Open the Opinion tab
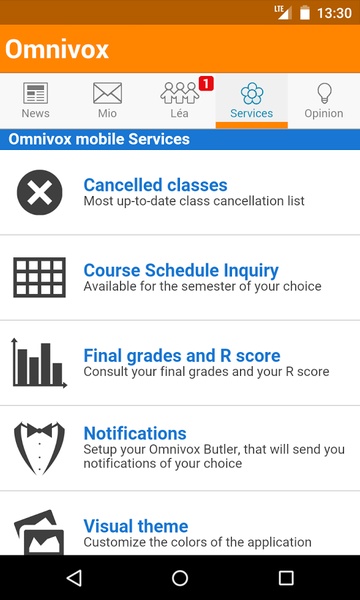 (324, 101)
